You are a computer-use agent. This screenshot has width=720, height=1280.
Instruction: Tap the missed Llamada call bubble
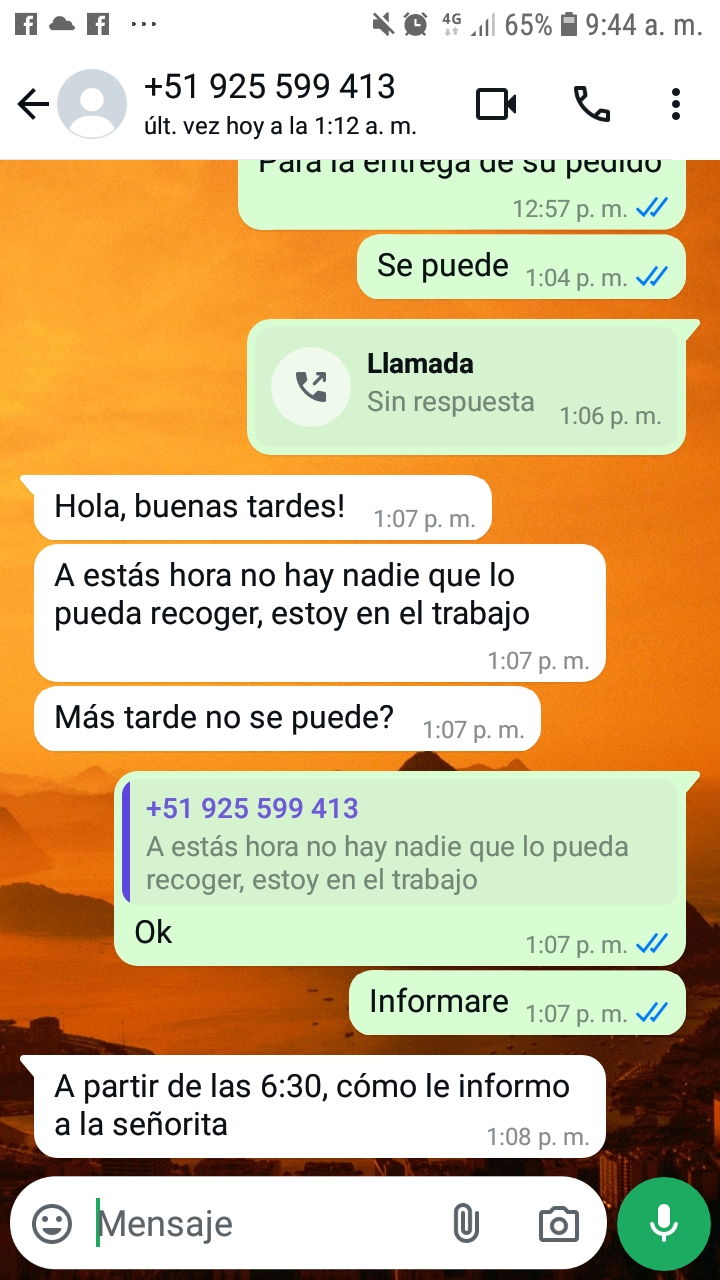466,386
